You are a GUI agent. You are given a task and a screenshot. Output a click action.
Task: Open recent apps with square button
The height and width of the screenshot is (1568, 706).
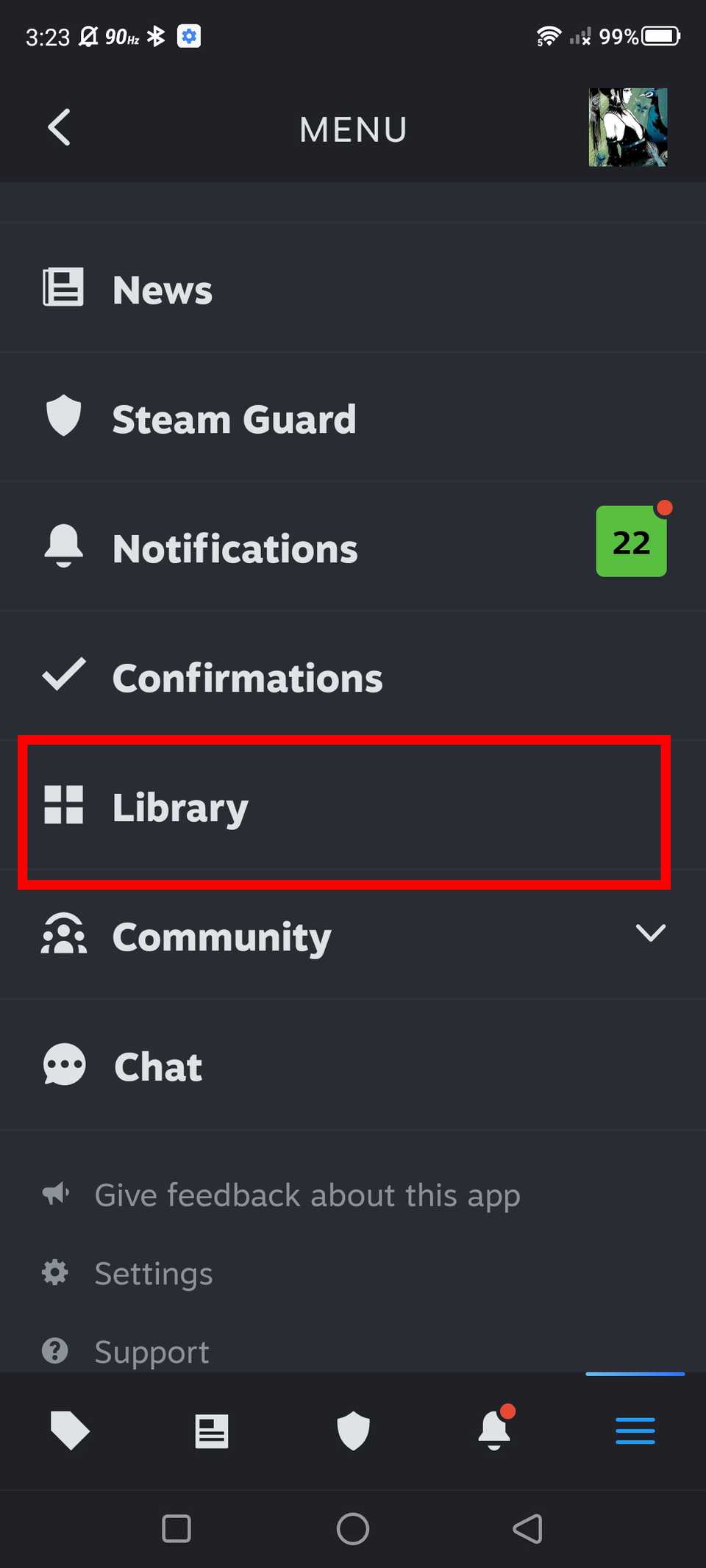[x=176, y=1529]
